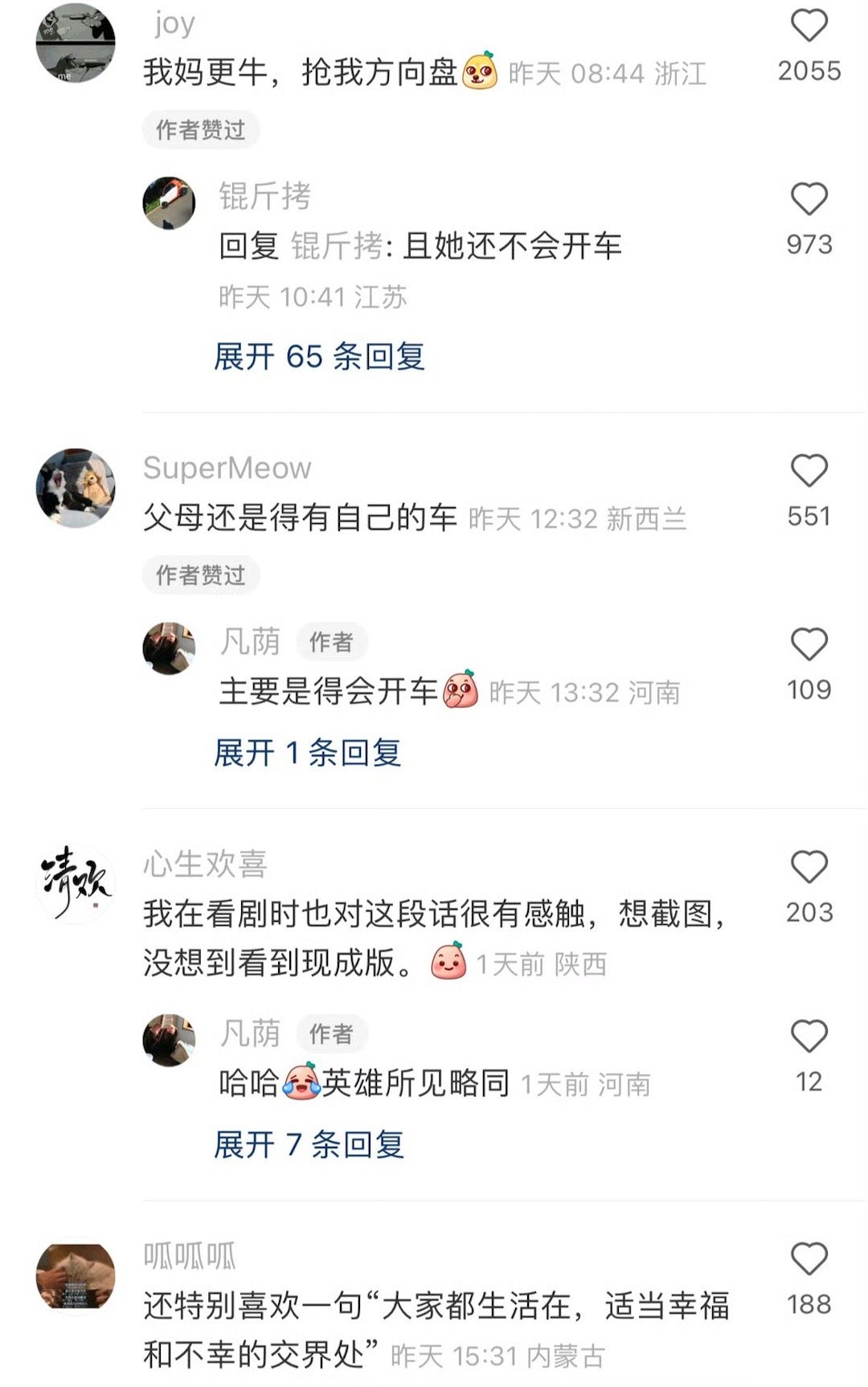
Task: Tap the '作者赞过' badge under joy's comment
Action: (x=201, y=128)
